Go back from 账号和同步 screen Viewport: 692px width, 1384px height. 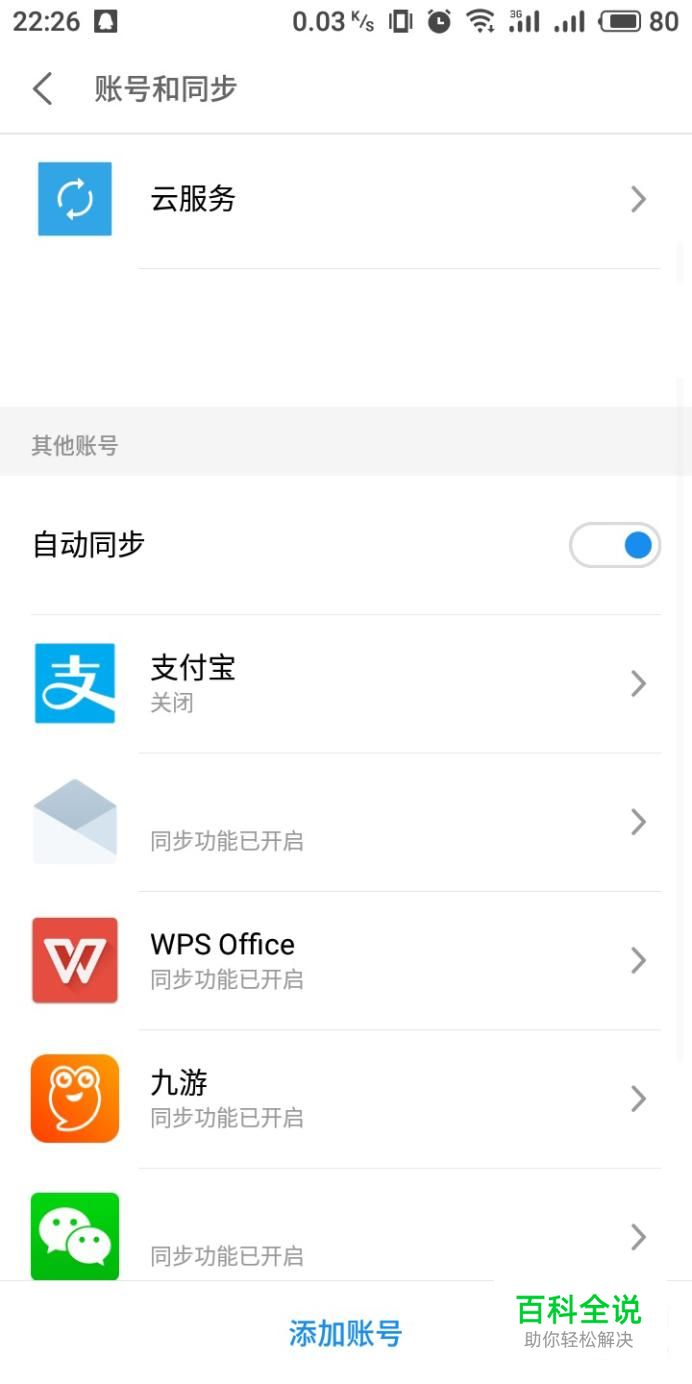[x=42, y=89]
